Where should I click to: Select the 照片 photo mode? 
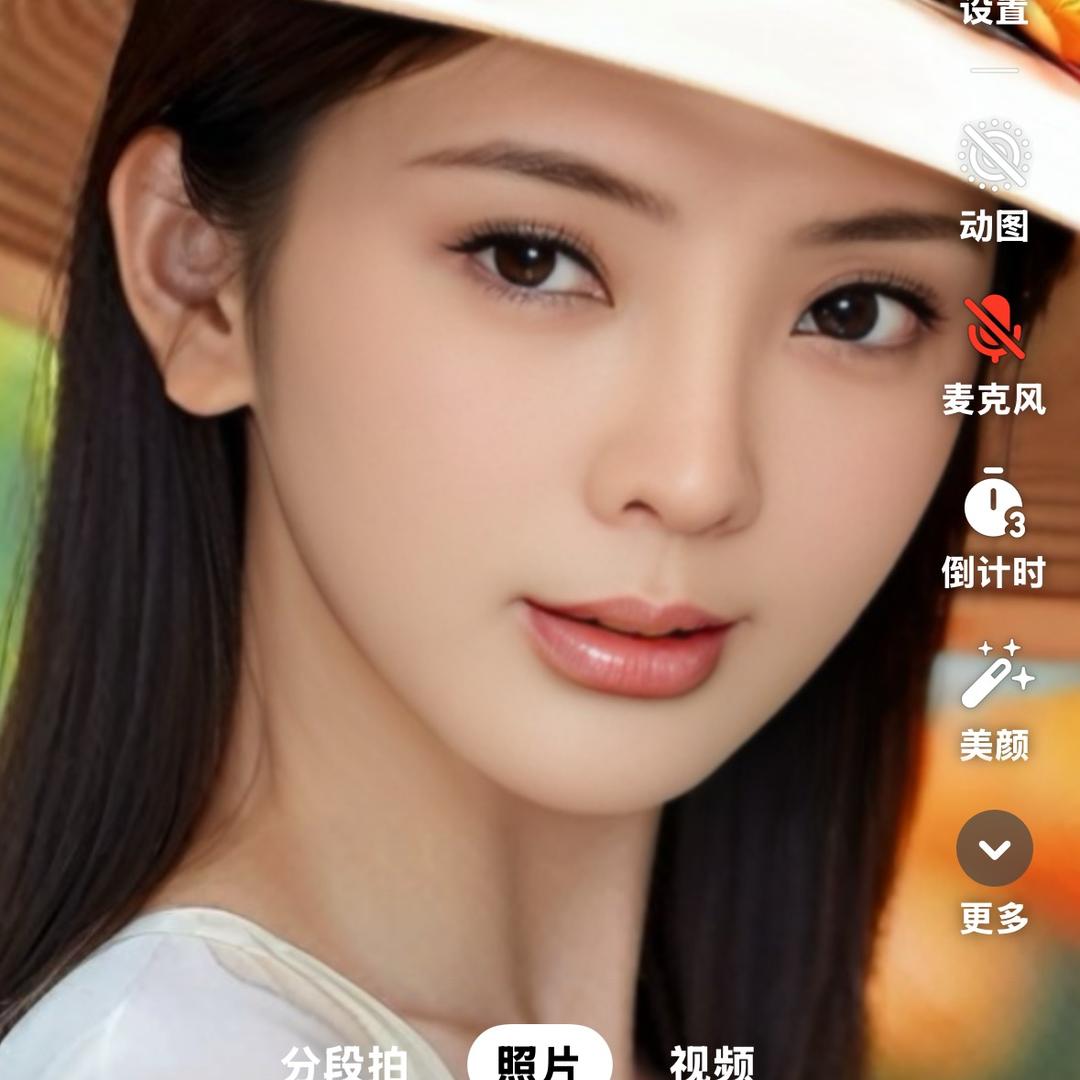[539, 1064]
